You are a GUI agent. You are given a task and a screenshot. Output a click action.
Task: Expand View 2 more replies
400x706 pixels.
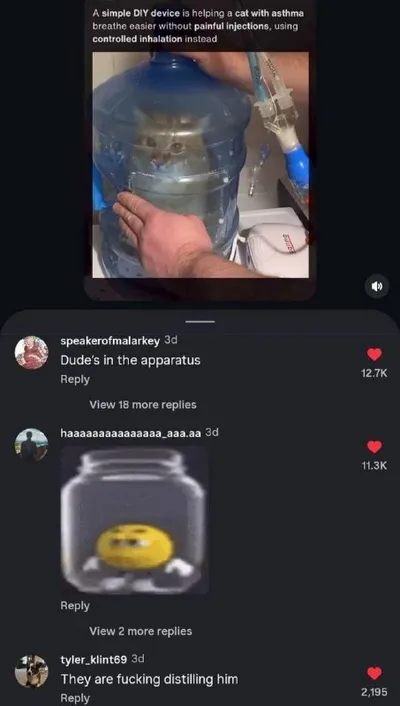point(141,631)
